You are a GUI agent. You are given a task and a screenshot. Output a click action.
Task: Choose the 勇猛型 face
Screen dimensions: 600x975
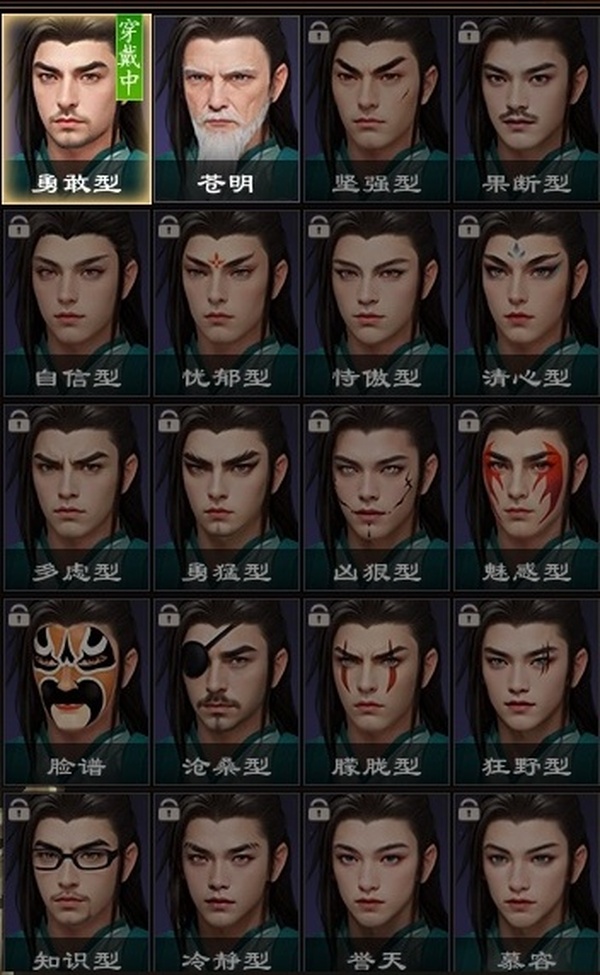tap(227, 497)
